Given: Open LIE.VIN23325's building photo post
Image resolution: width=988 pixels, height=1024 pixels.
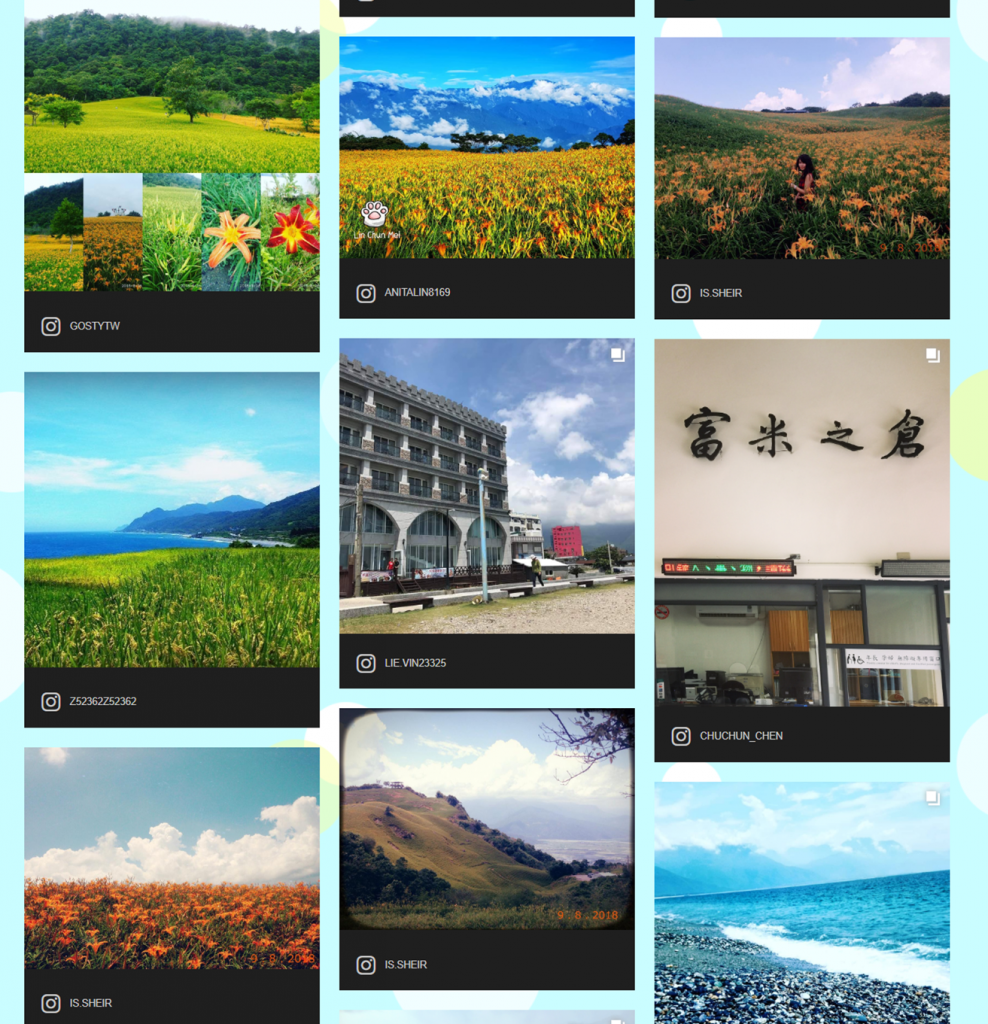Looking at the screenshot, I should 486,485.
